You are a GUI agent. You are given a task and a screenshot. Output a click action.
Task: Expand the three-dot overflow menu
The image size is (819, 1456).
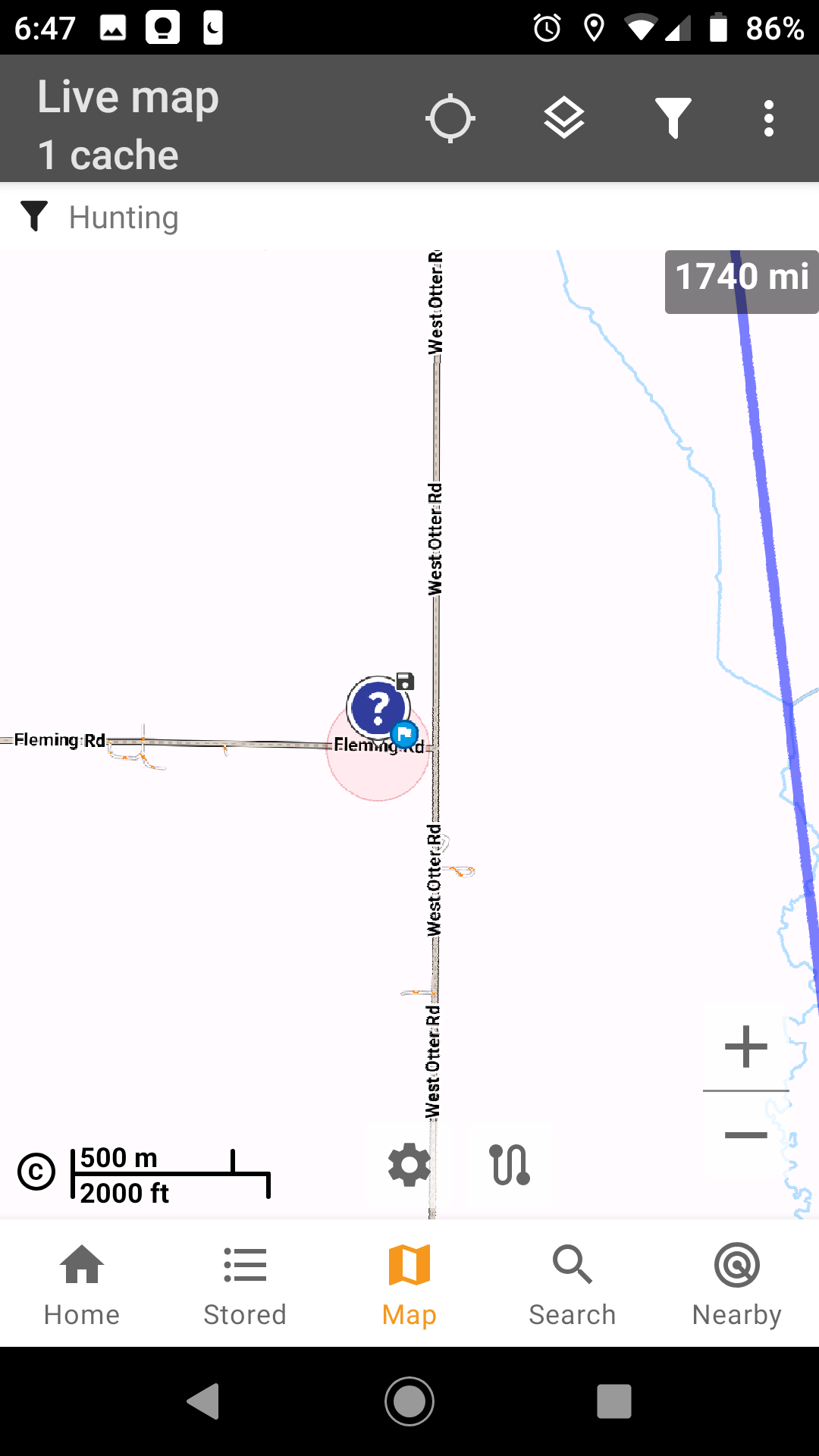(768, 118)
